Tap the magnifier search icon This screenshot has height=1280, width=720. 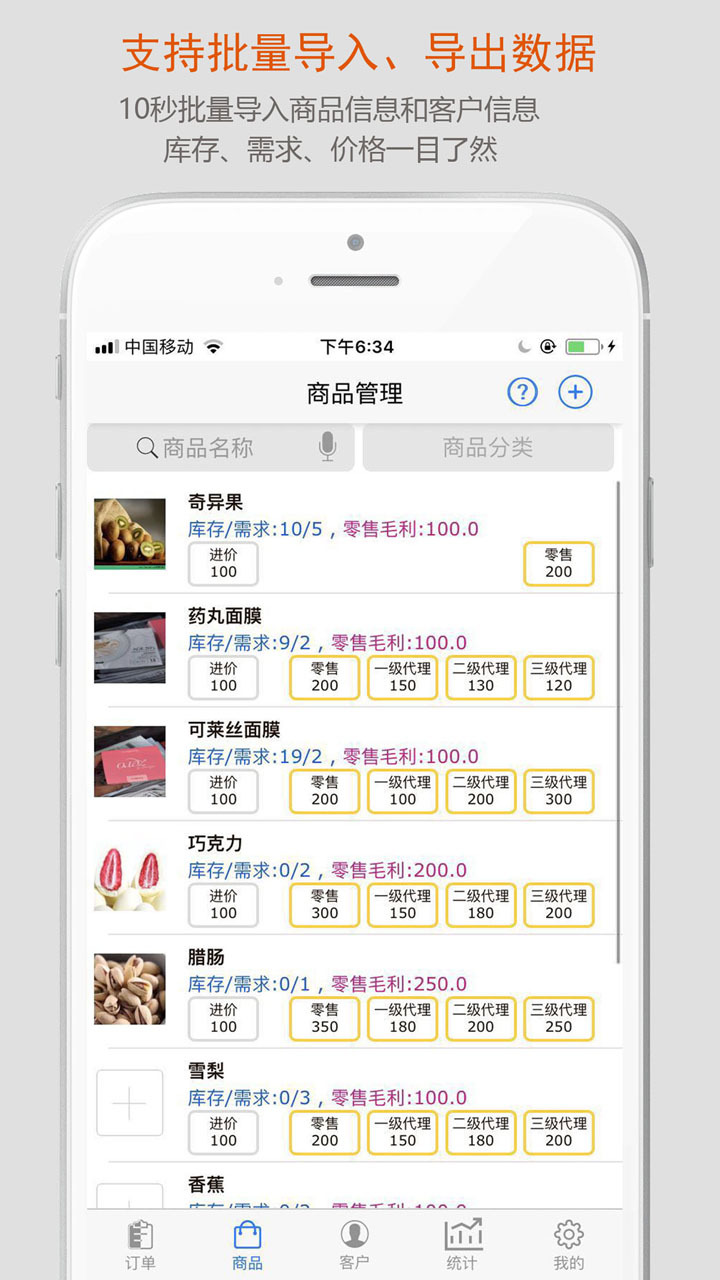pyautogui.click(x=146, y=448)
